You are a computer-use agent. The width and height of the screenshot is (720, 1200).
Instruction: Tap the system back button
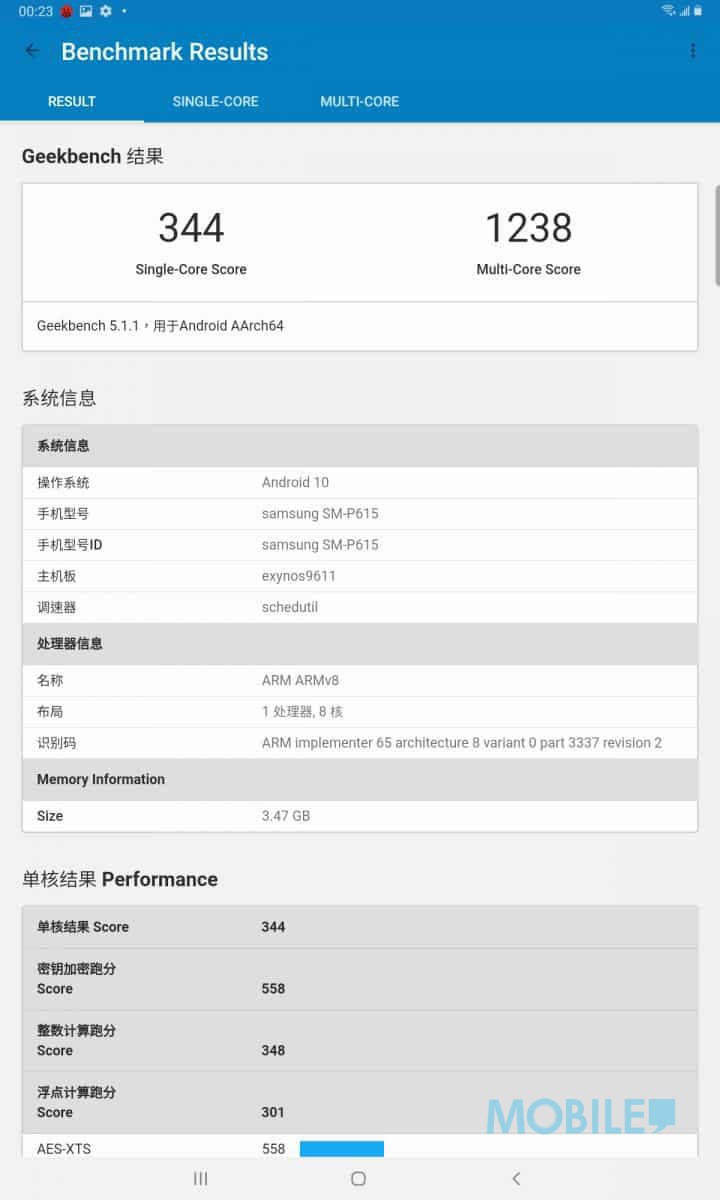516,1179
